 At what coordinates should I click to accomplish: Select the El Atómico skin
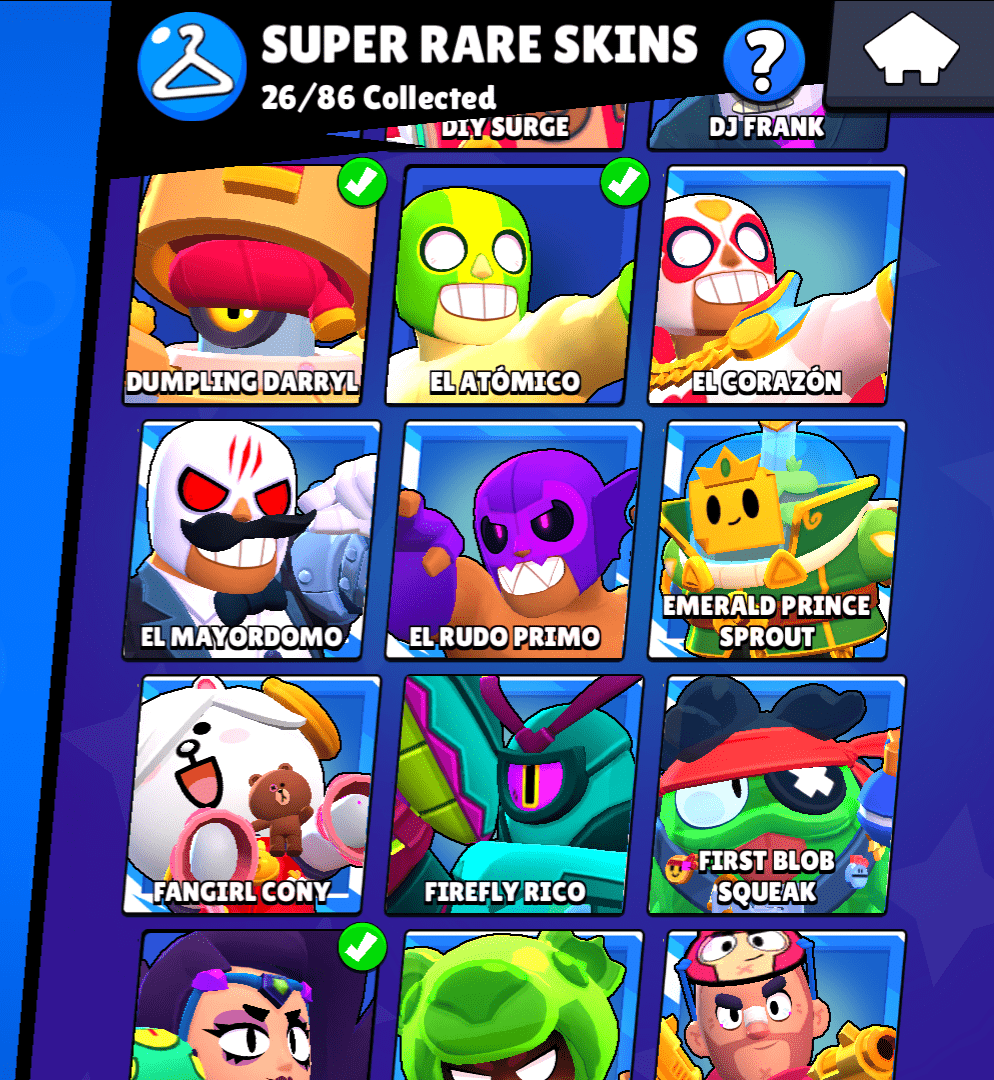pos(512,285)
